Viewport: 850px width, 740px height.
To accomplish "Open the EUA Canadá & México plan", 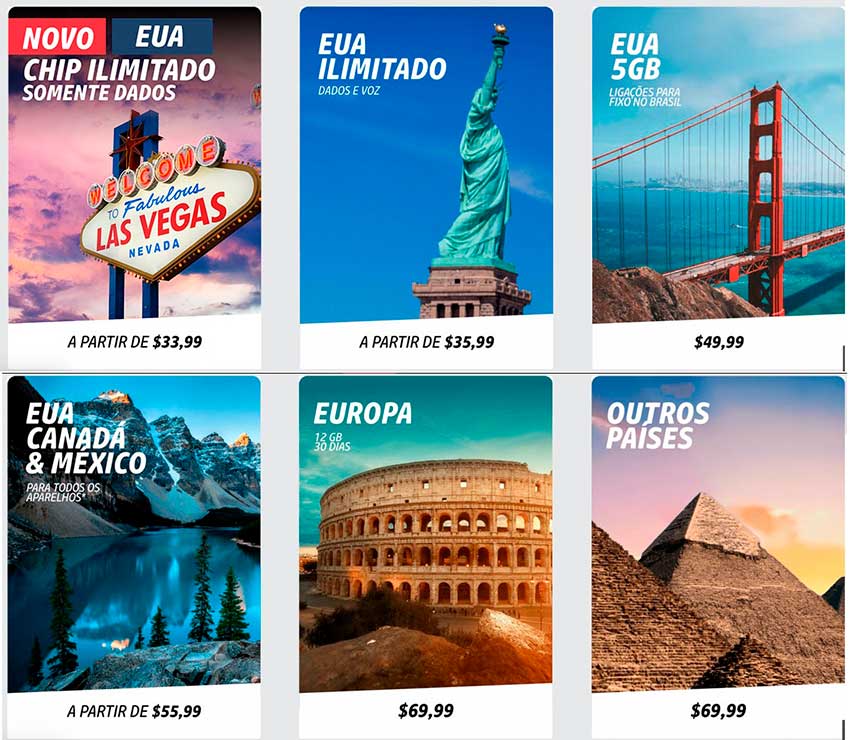I will 134,555.
